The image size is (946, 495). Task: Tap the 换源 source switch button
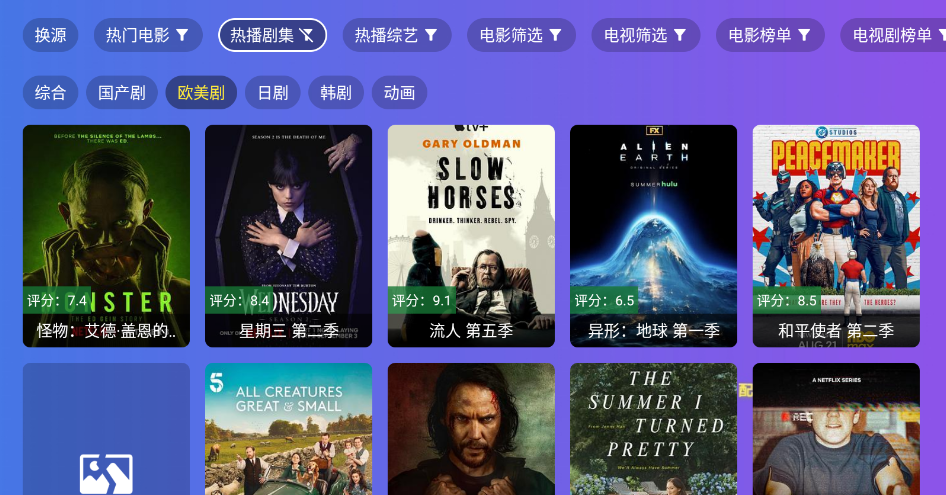51,35
